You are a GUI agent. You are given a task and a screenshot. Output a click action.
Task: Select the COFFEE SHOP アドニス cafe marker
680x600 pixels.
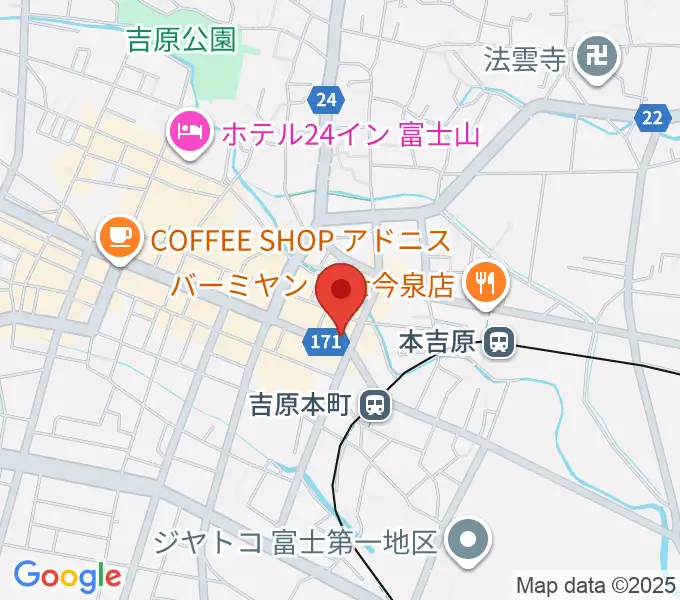120,238
